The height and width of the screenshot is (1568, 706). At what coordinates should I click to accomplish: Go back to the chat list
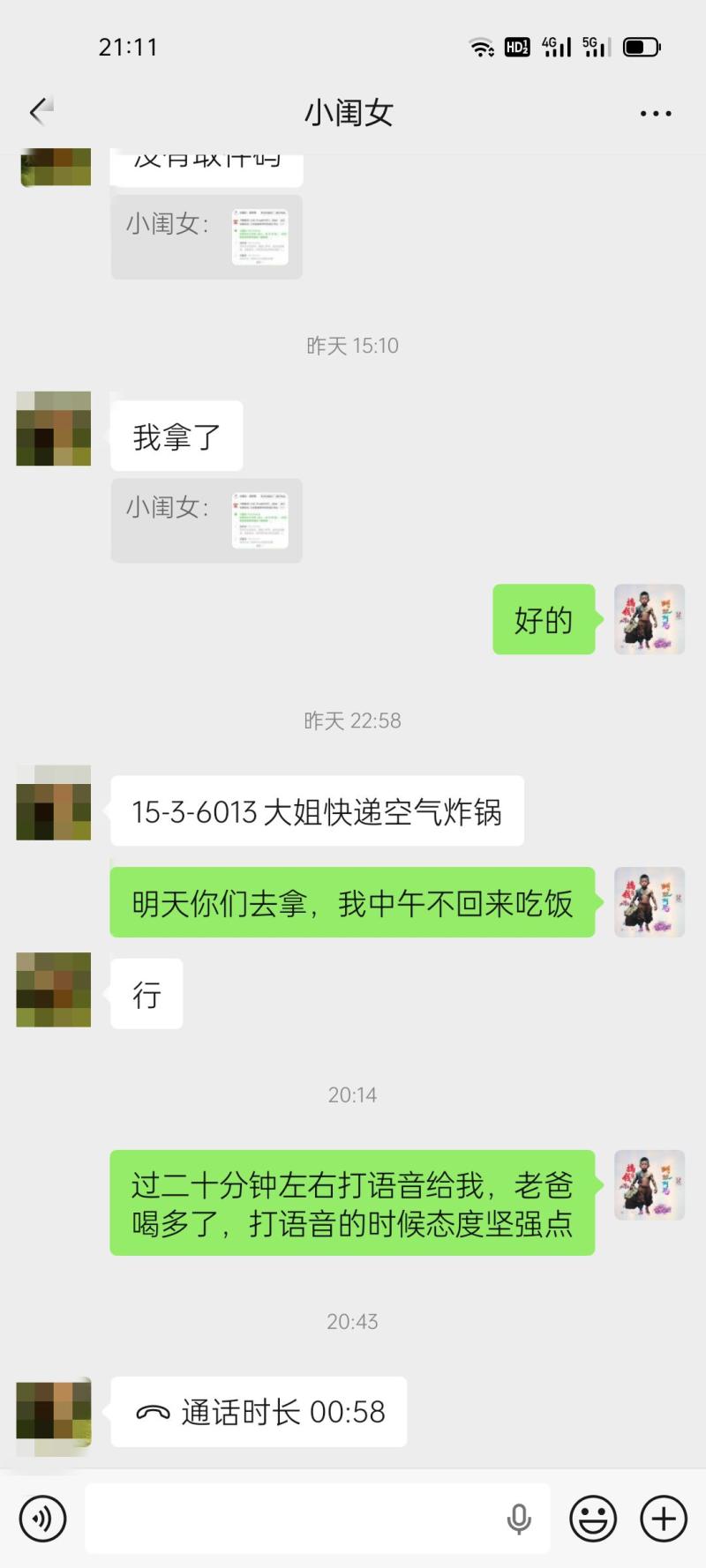pyautogui.click(x=40, y=112)
